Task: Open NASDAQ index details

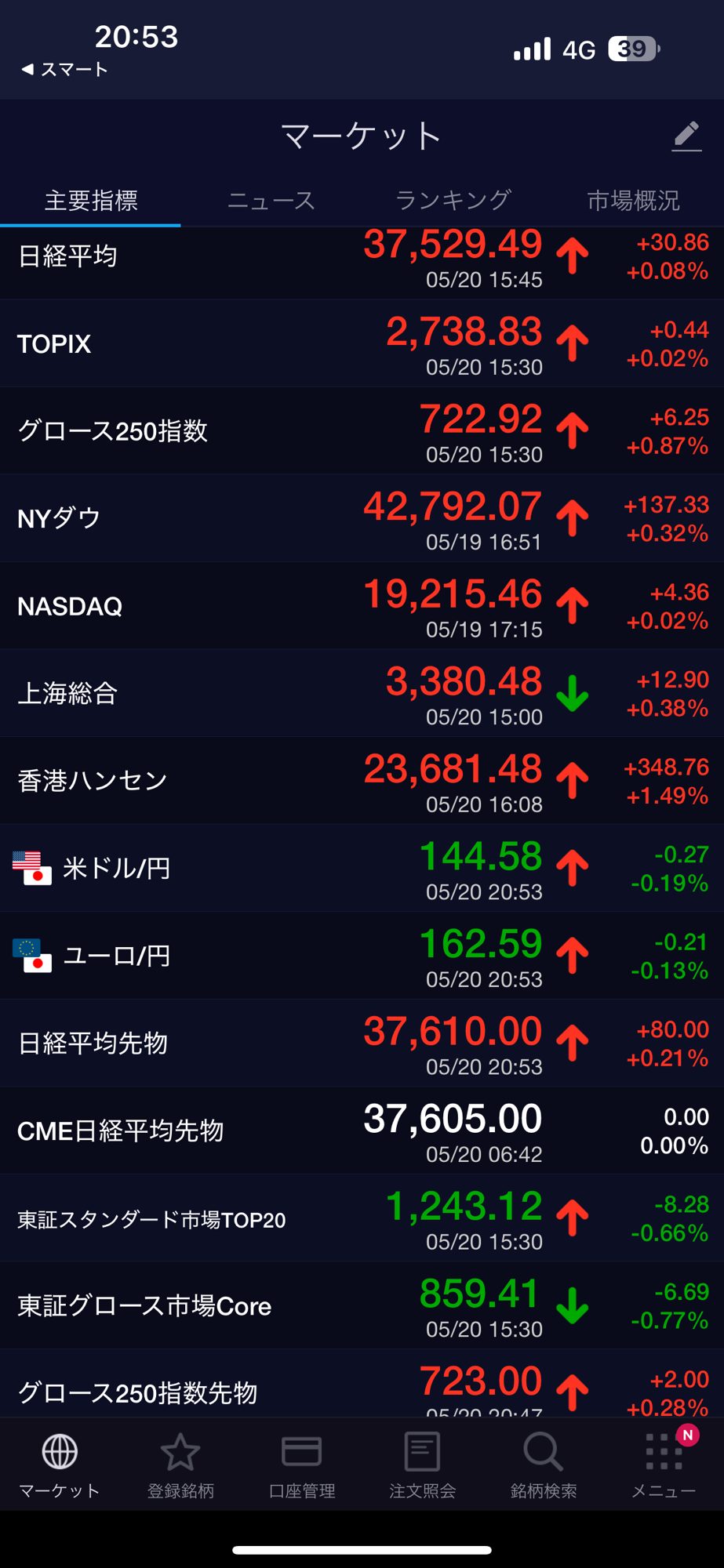Action: point(361,606)
